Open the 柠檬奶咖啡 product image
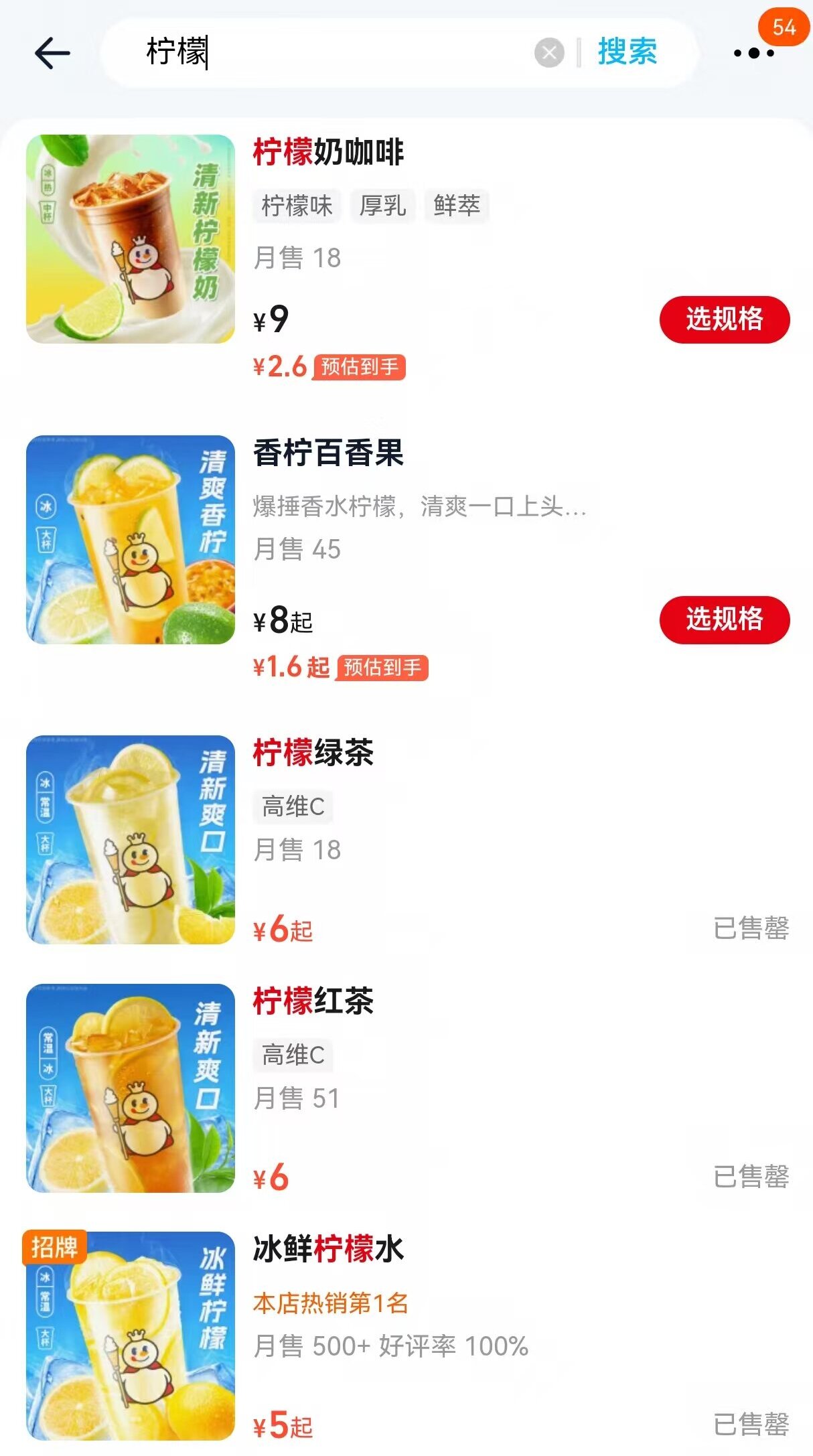Screen dimensions: 813x1456 131,239
